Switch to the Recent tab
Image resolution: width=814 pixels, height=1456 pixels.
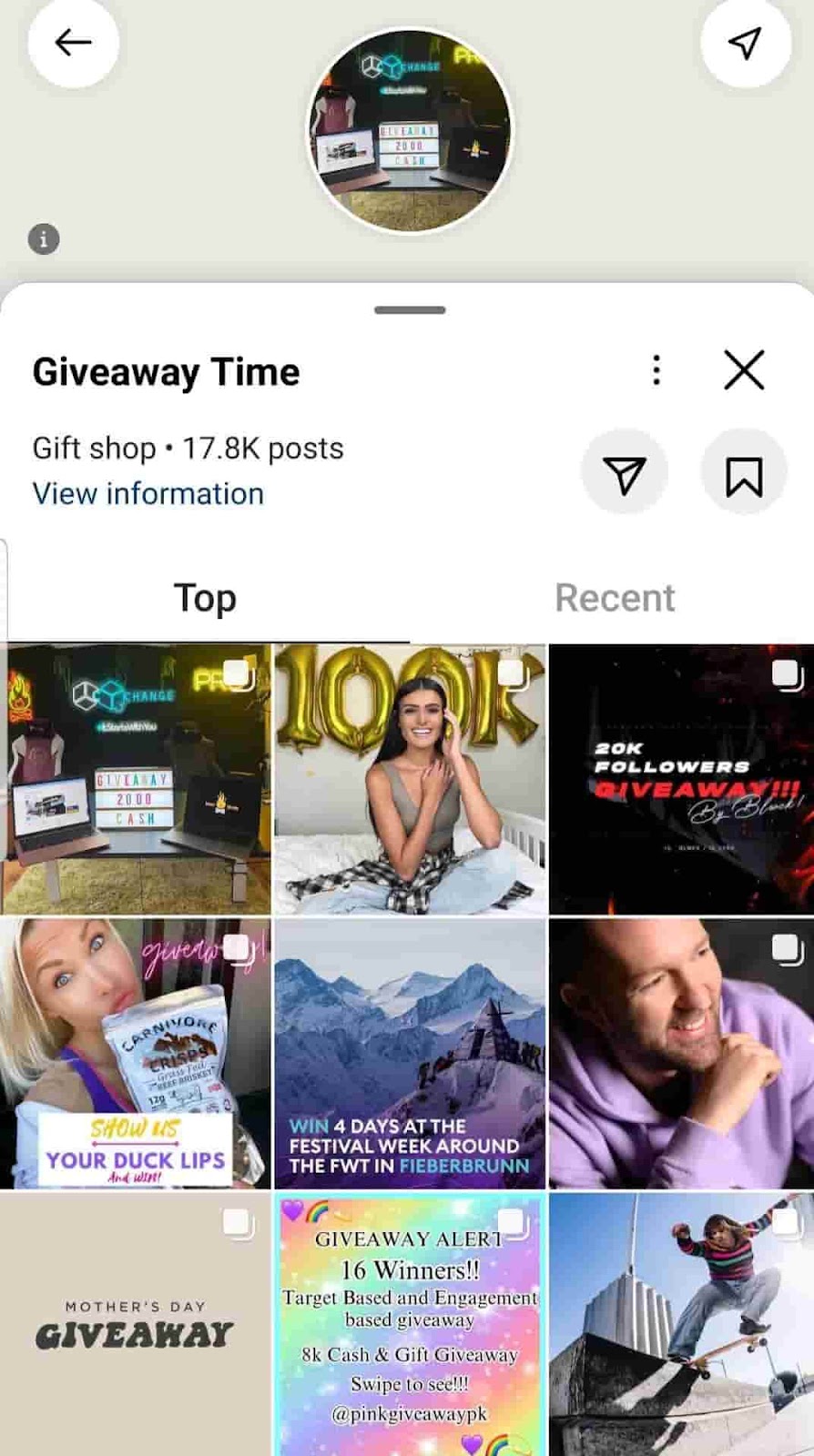click(615, 598)
